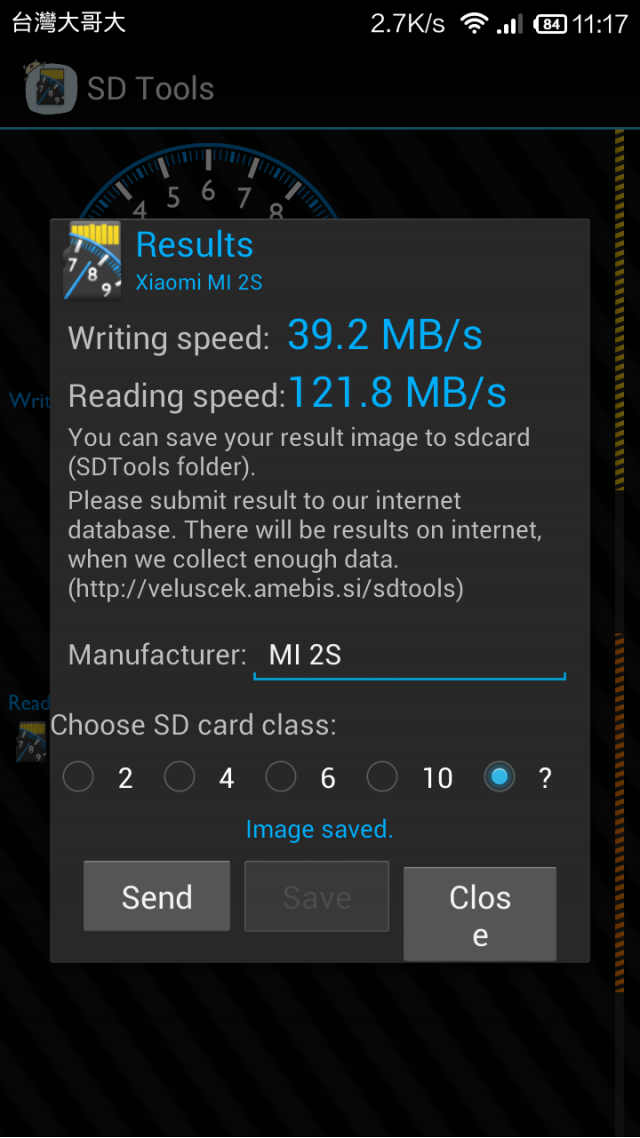640x1138 pixels.
Task: Send the result to the database
Action: click(157, 896)
